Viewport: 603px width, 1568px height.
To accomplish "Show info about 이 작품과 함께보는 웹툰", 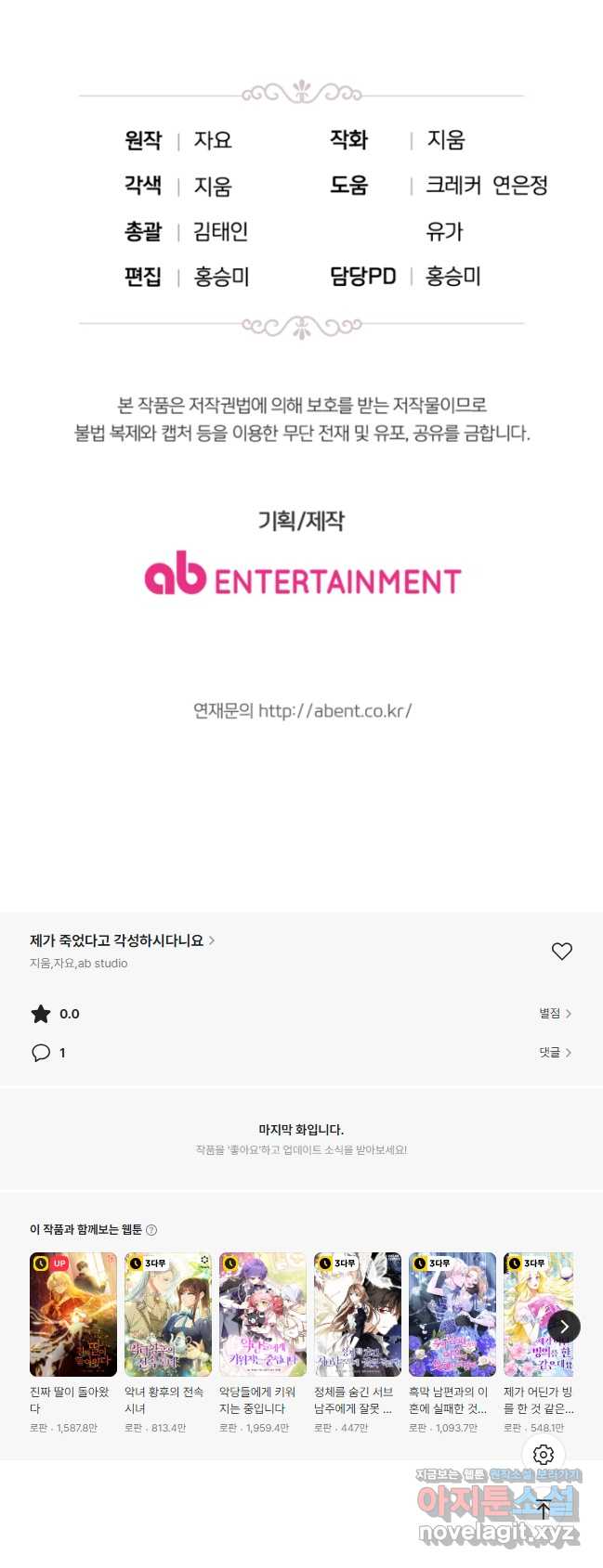I will [151, 1230].
